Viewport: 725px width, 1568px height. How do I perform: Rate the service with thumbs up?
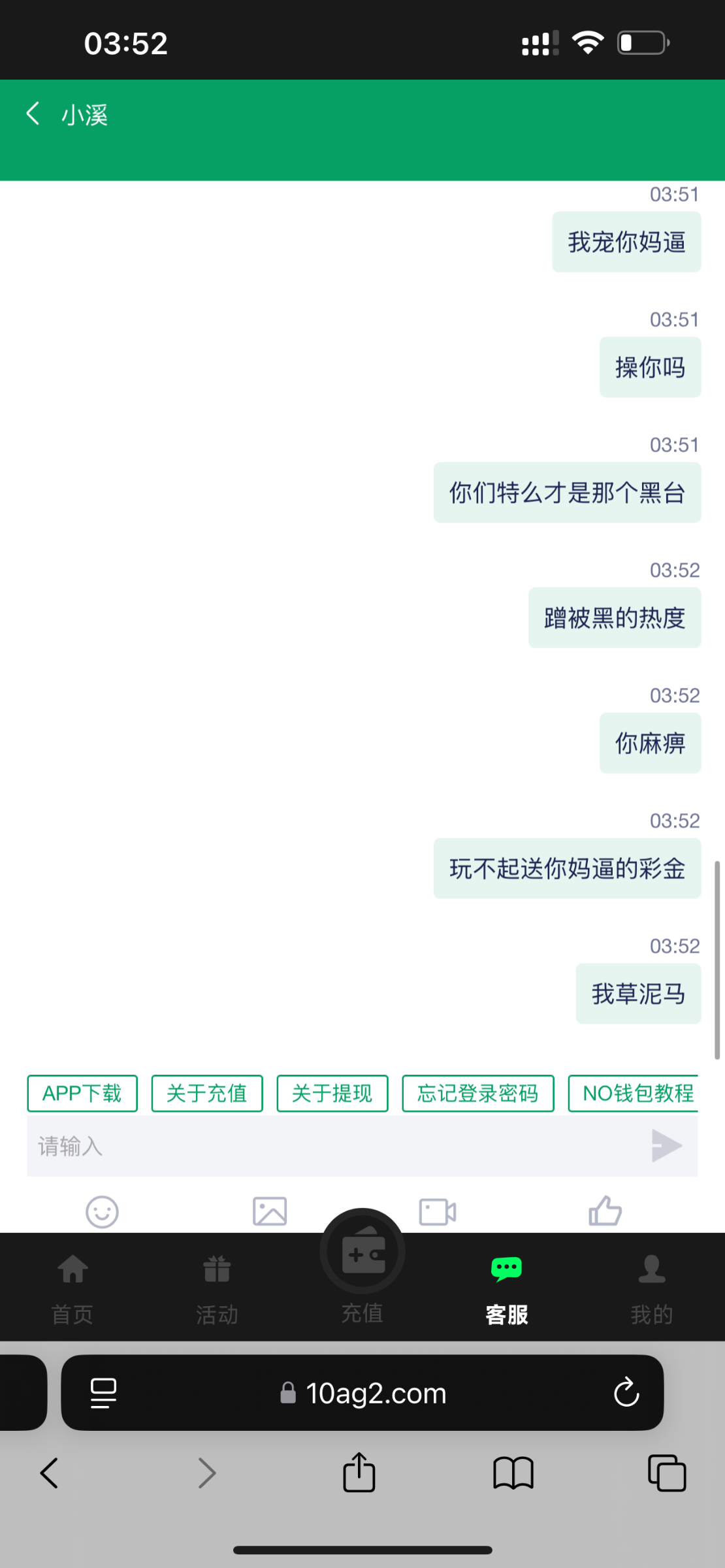coord(605,1212)
